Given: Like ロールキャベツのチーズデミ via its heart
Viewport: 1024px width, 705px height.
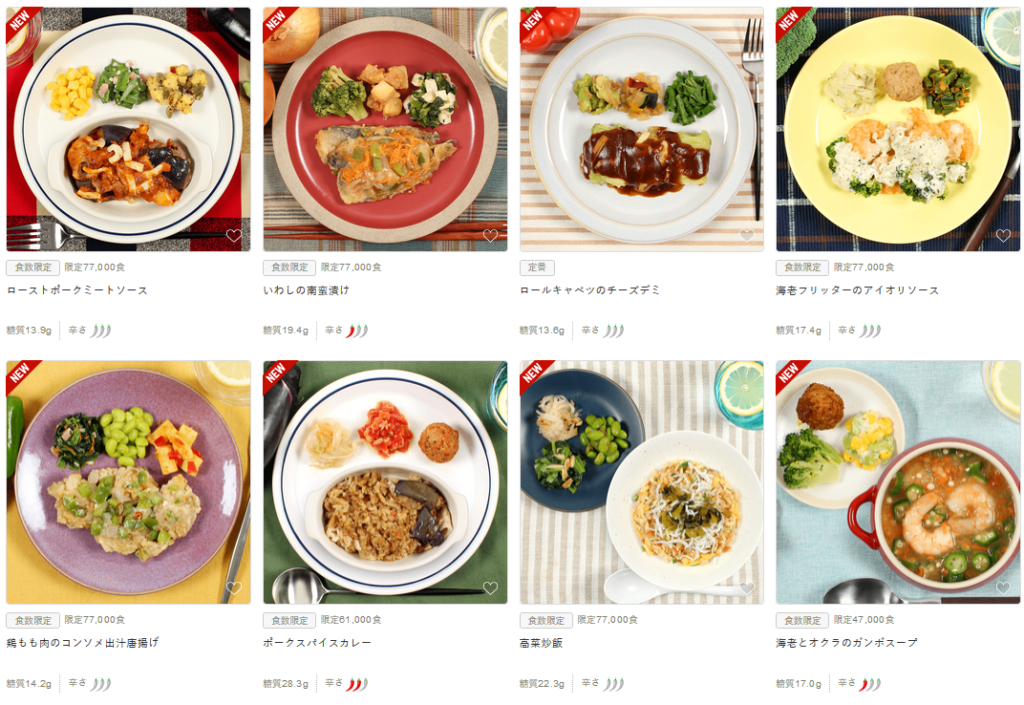Looking at the screenshot, I should 746,236.
